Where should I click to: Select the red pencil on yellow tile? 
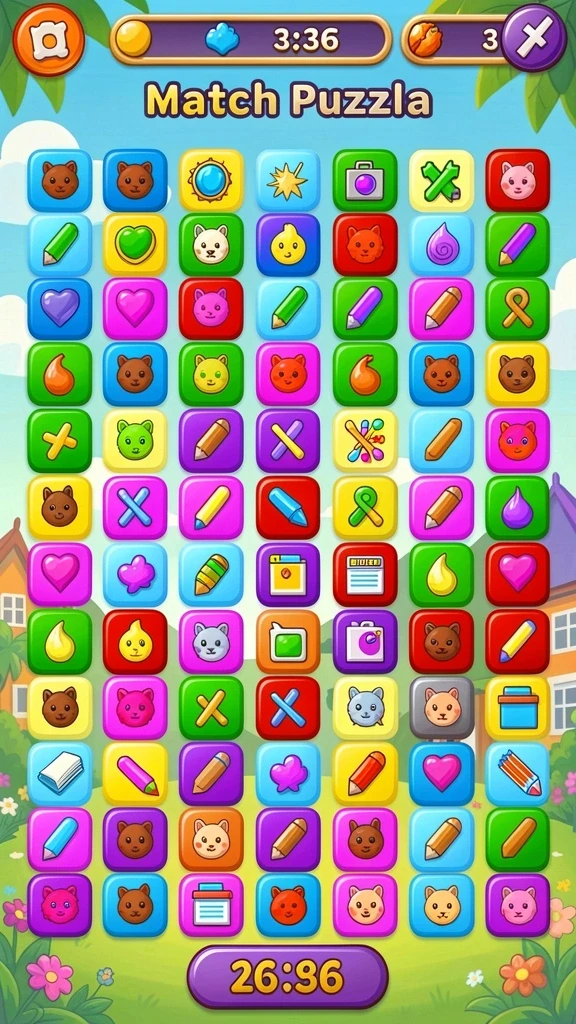click(x=365, y=773)
